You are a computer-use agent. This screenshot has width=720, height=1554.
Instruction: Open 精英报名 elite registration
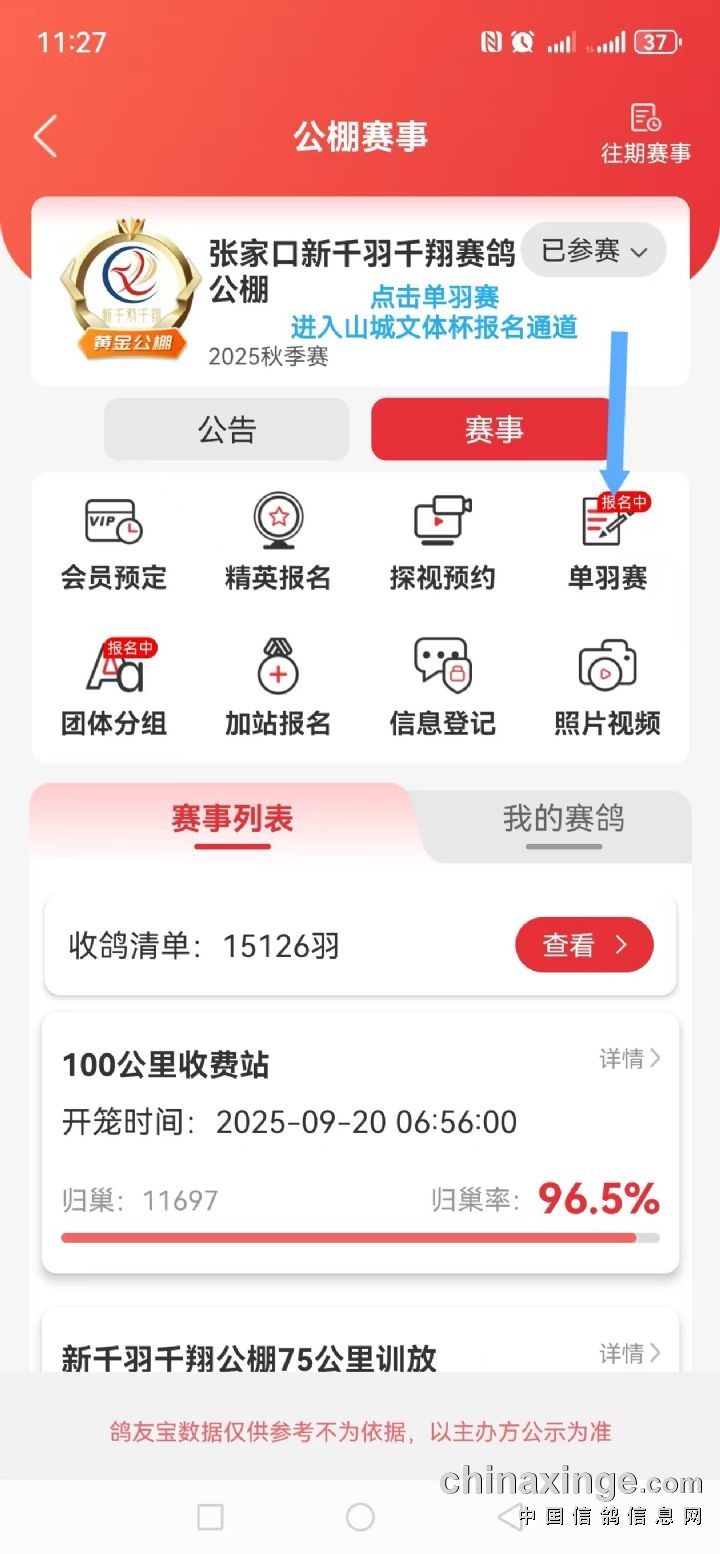coord(278,545)
